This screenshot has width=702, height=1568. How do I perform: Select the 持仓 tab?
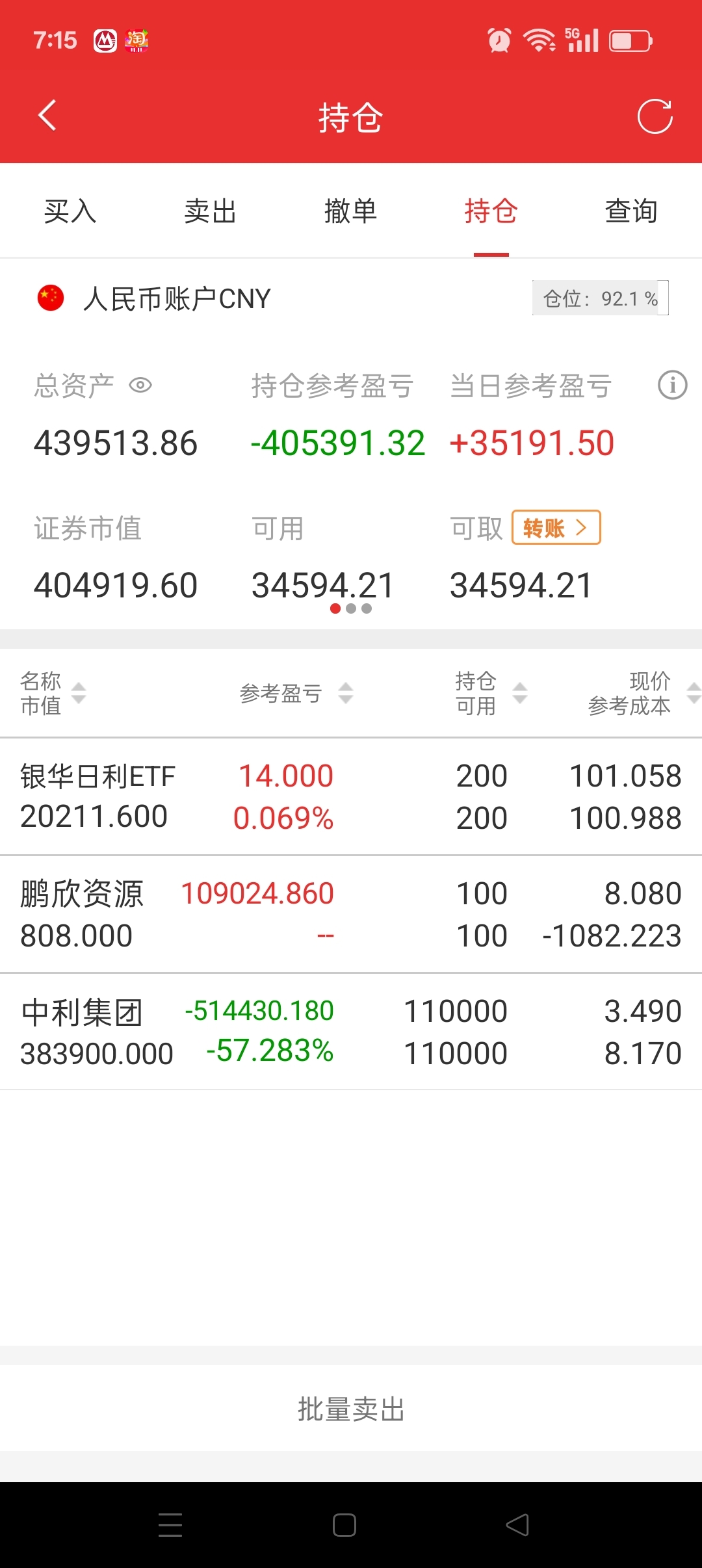coord(491,211)
